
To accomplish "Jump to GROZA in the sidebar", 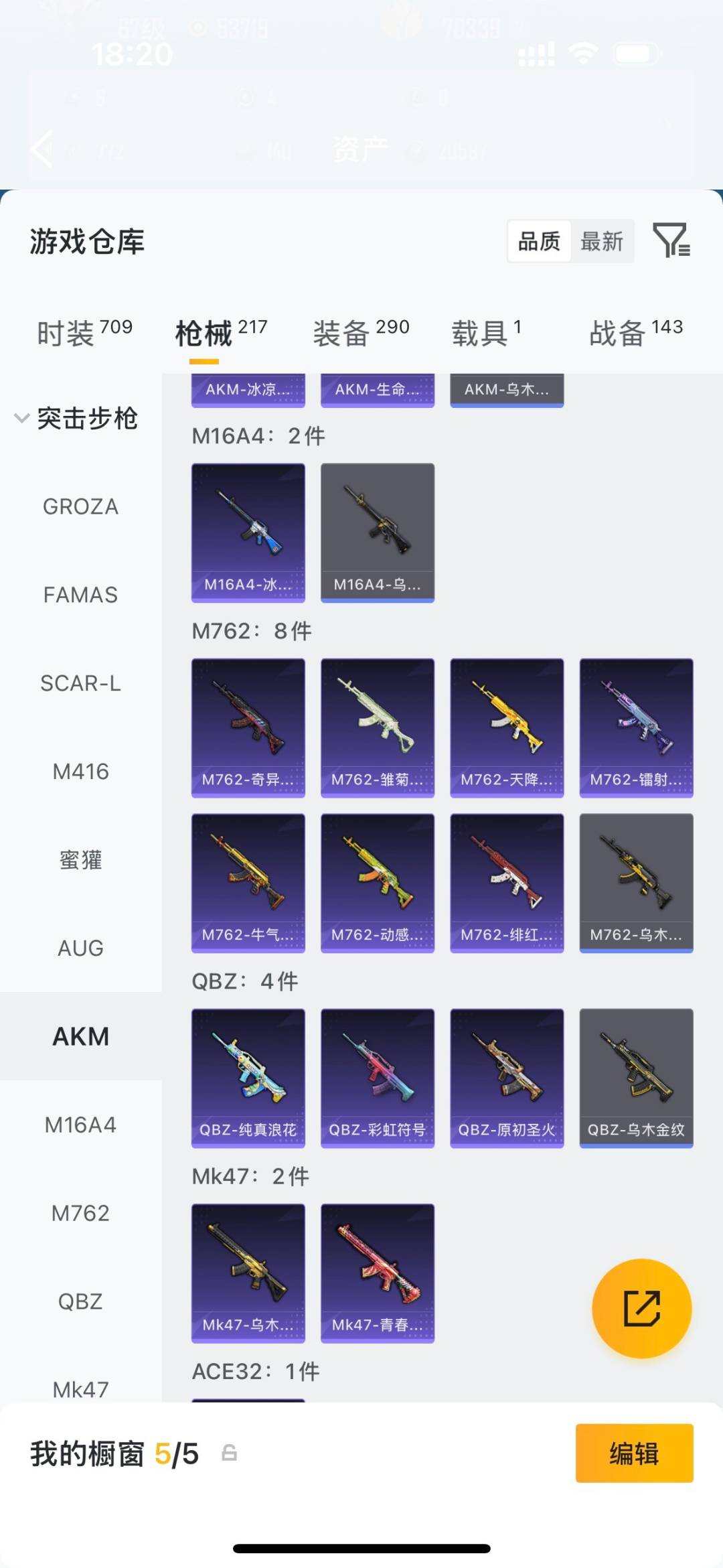I will [x=80, y=506].
